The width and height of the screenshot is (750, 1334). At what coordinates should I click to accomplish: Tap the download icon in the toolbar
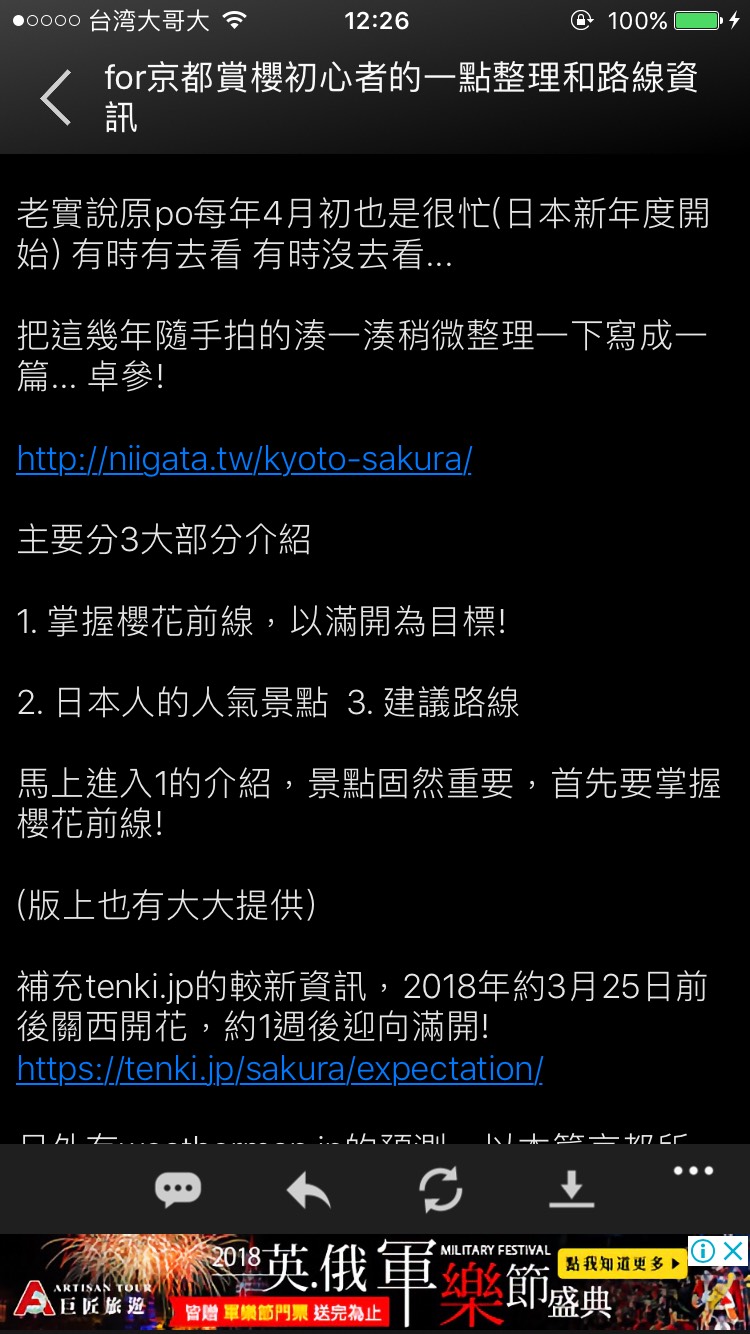(571, 1189)
